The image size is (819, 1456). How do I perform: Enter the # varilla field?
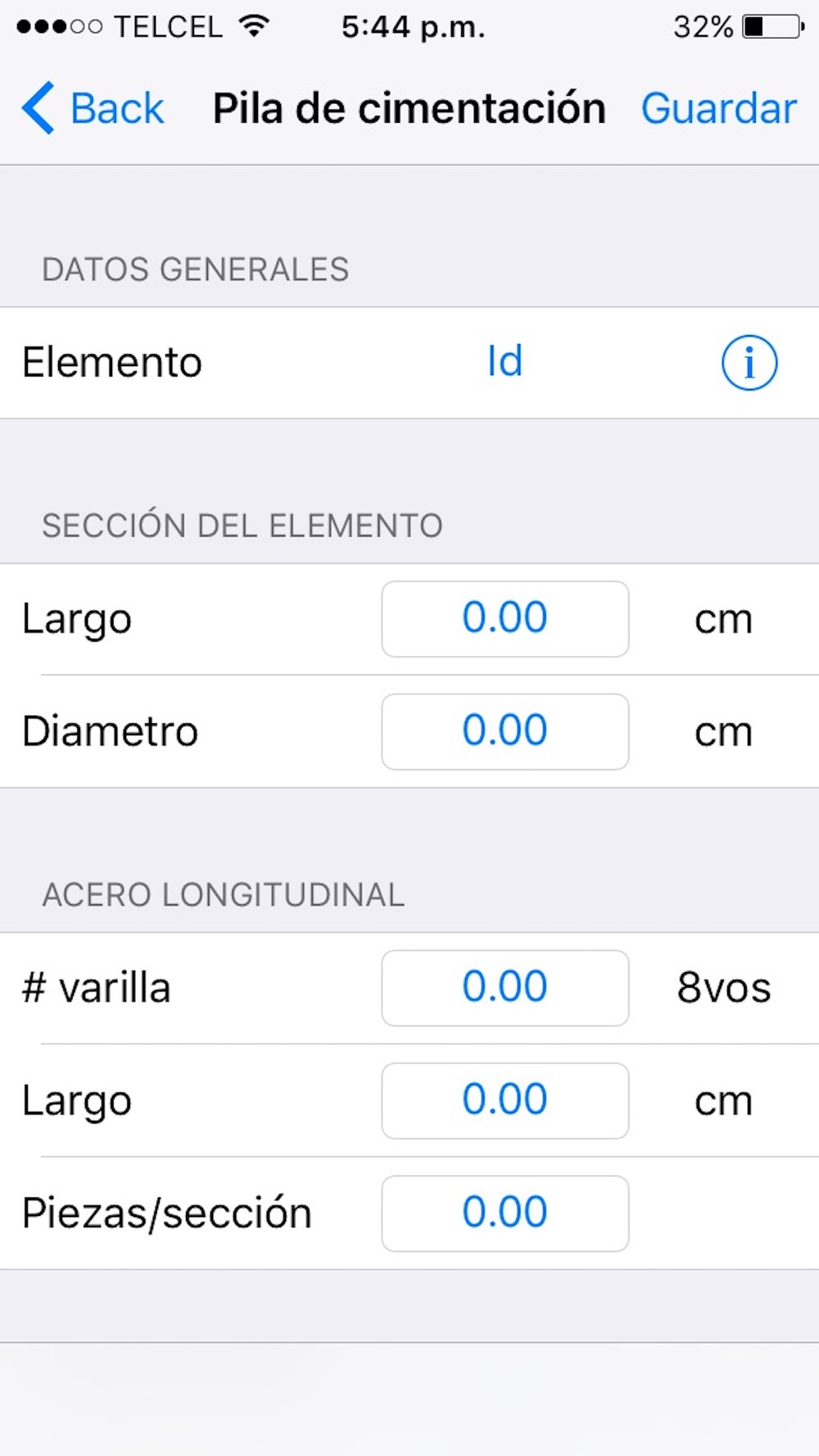pos(505,988)
